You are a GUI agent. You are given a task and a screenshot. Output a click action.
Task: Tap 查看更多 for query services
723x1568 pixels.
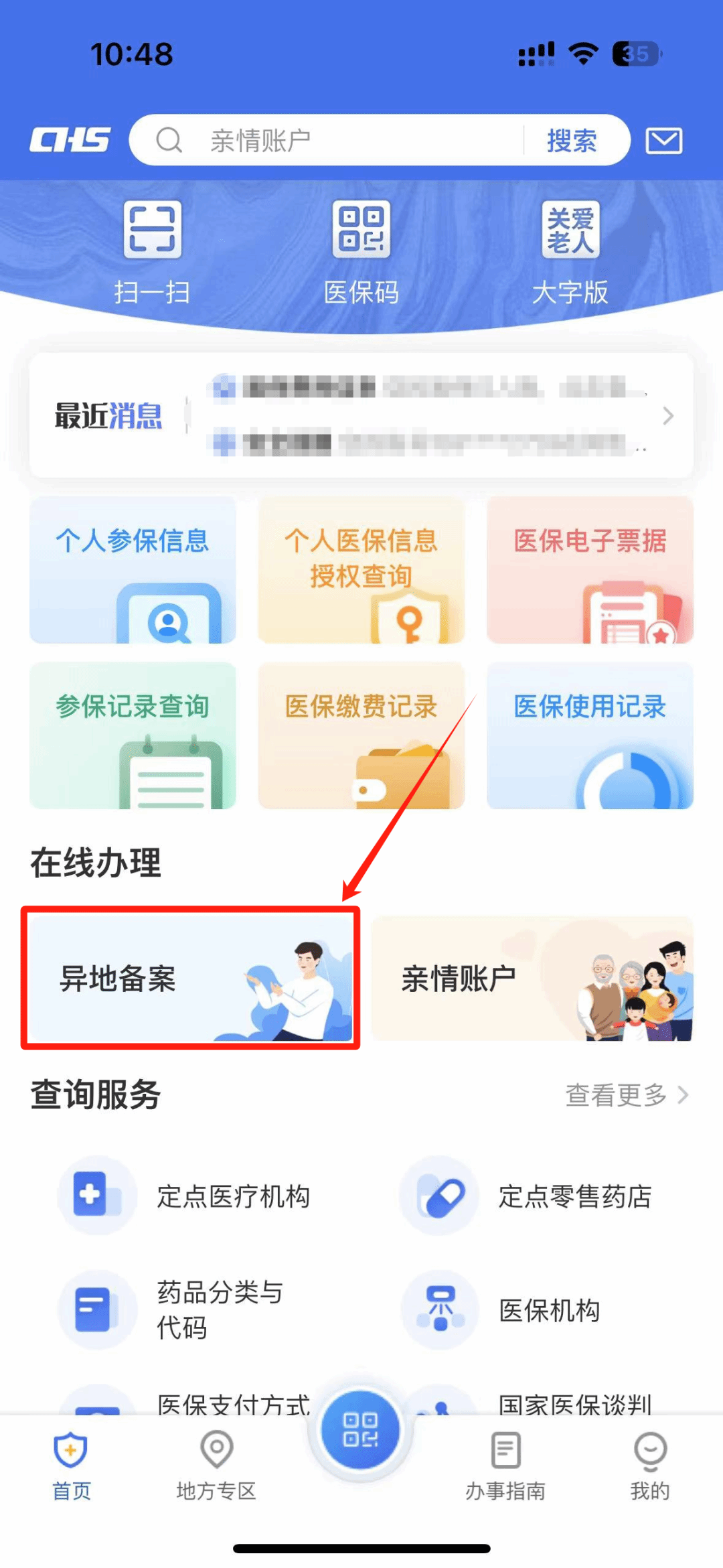(x=626, y=1095)
